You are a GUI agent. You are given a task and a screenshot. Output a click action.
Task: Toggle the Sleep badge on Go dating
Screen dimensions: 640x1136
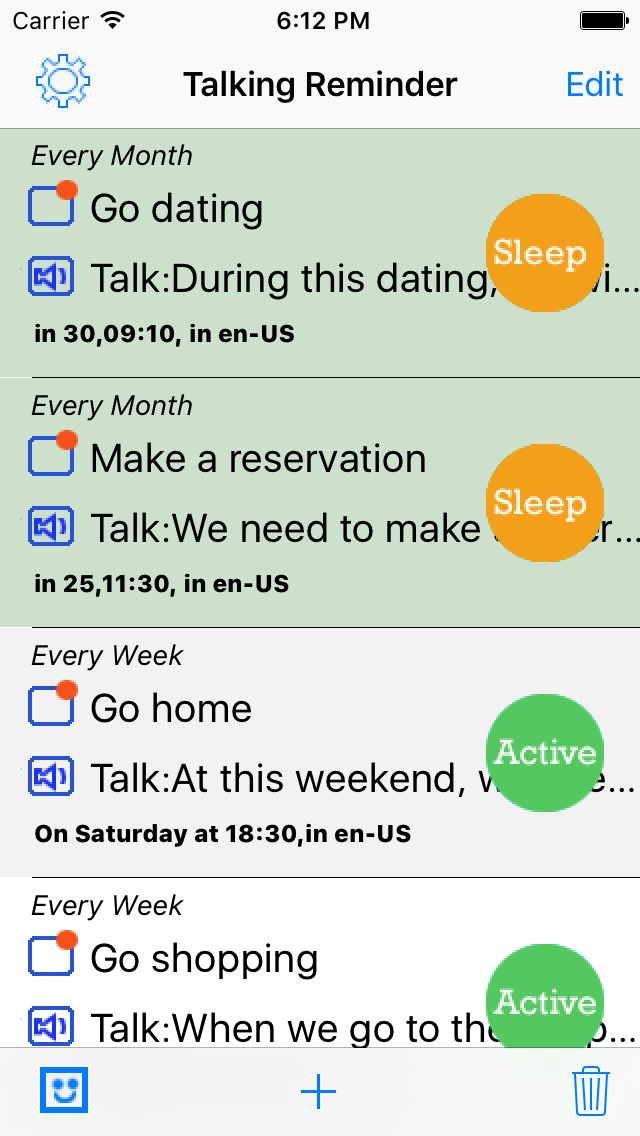[545, 252]
